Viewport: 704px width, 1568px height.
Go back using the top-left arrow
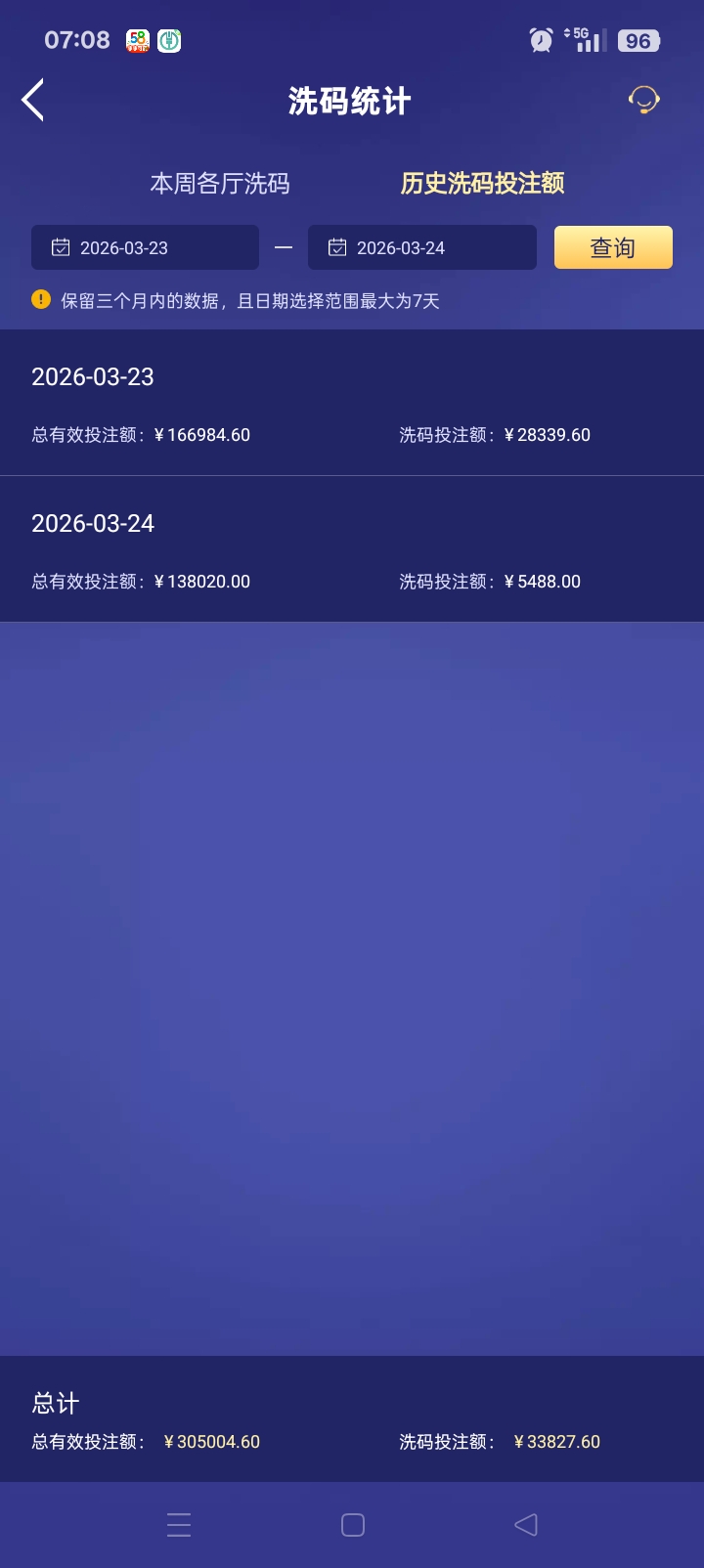pos(33,101)
